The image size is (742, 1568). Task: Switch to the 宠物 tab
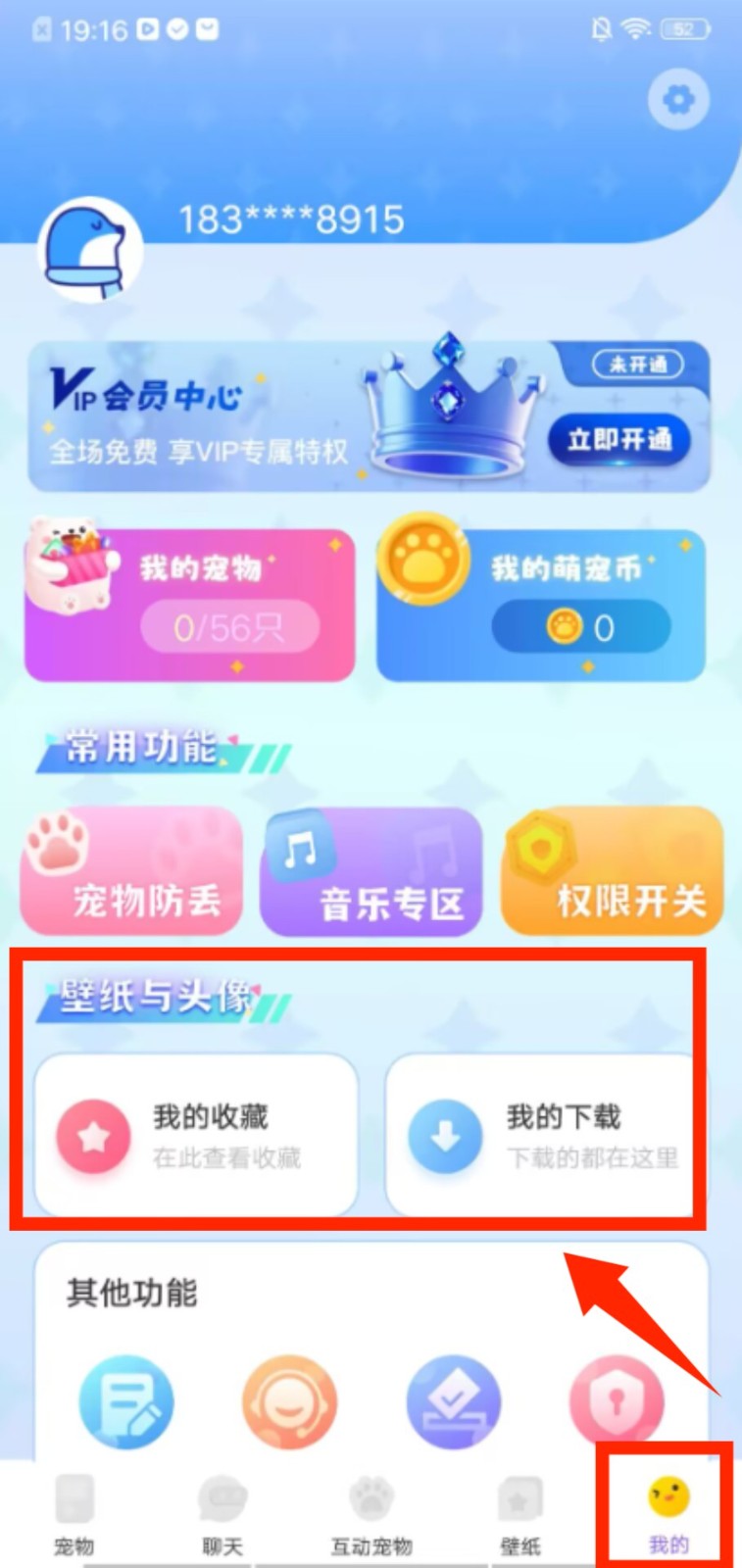point(74,1514)
